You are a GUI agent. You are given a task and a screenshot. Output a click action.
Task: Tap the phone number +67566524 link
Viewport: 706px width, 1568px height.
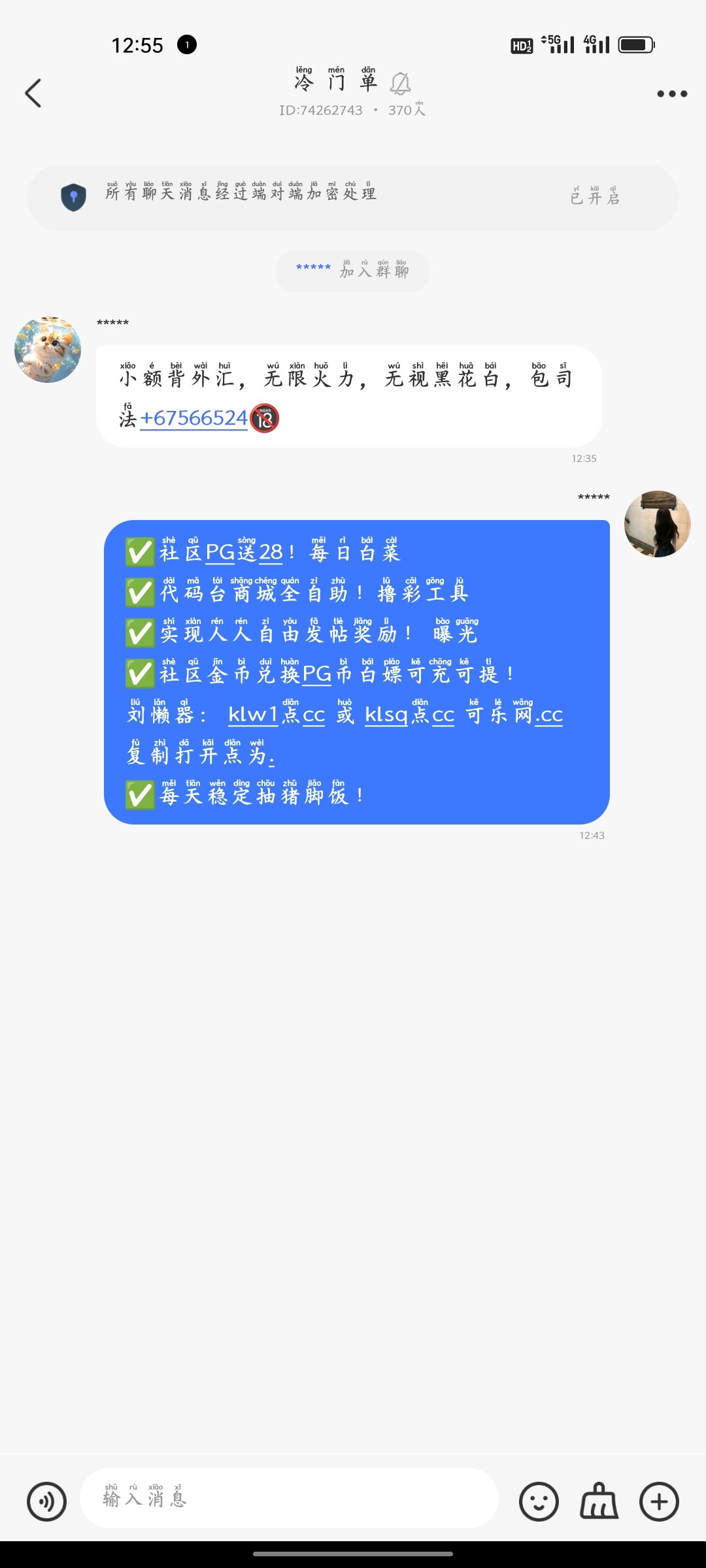(193, 420)
